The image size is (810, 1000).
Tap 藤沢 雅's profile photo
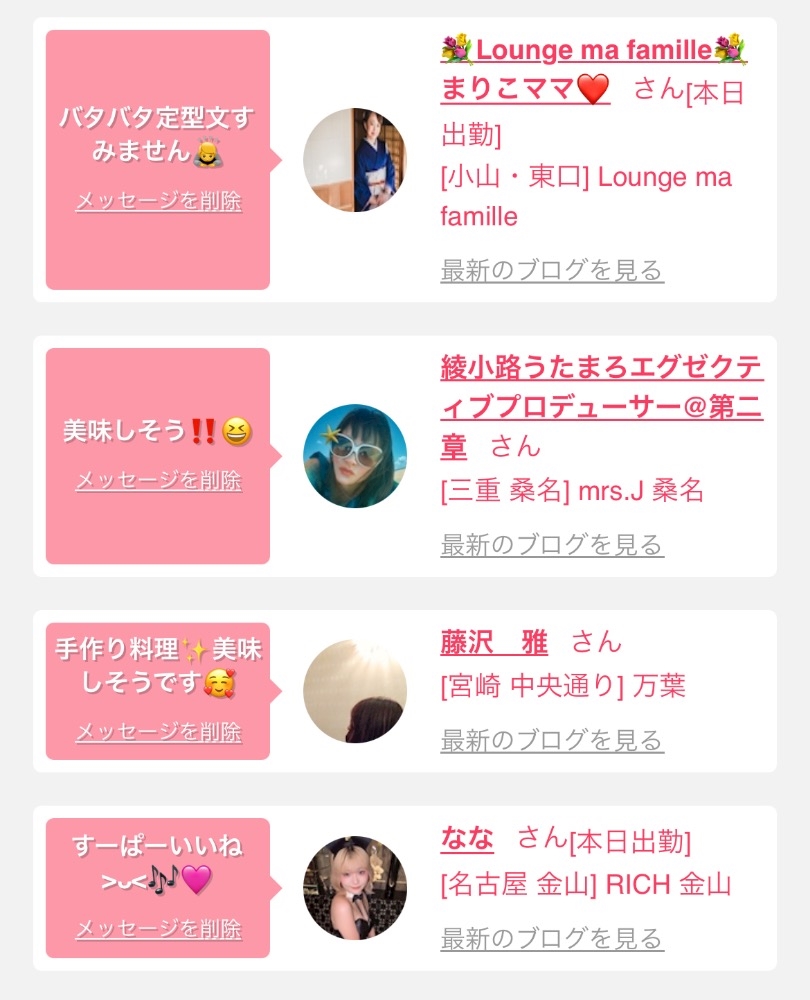pos(355,692)
